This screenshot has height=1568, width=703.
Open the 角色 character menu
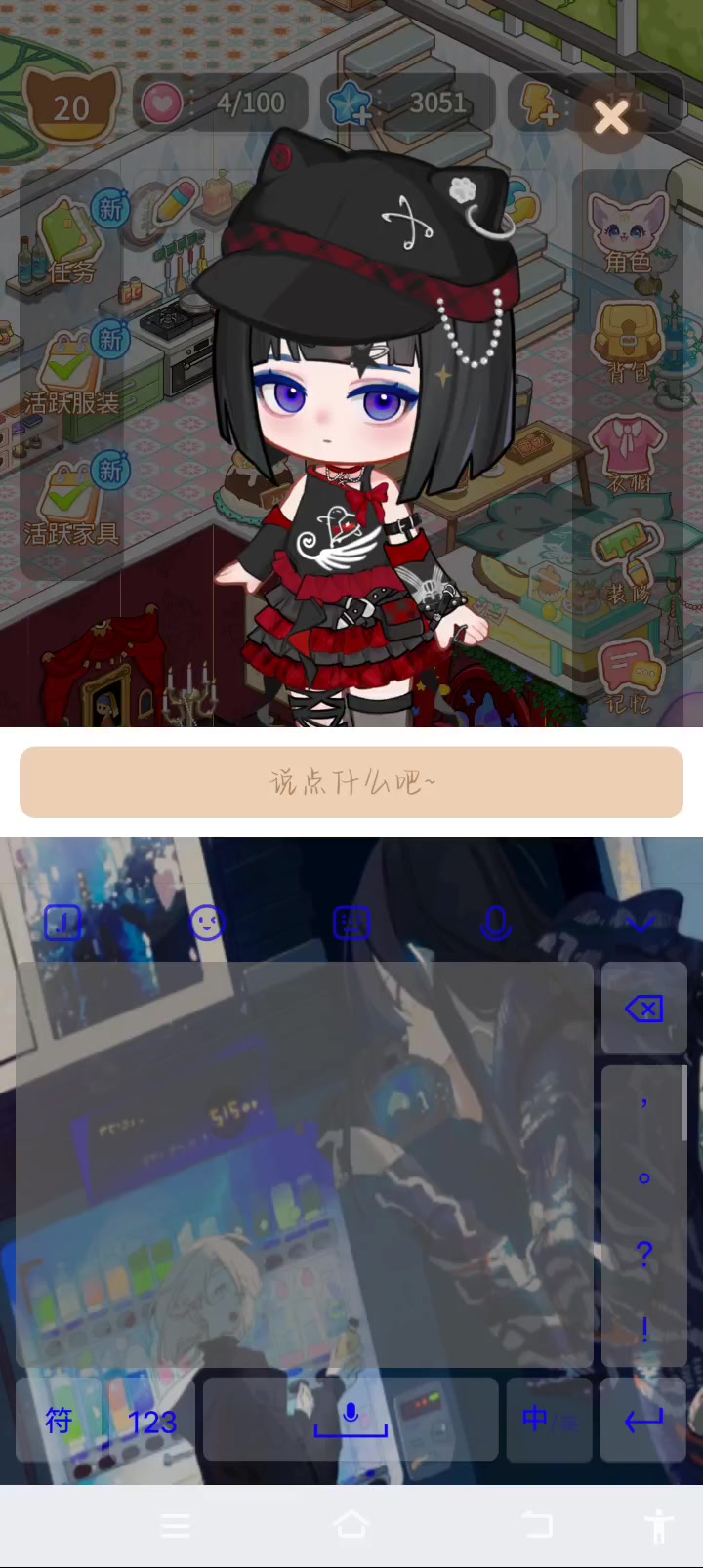[x=628, y=233]
